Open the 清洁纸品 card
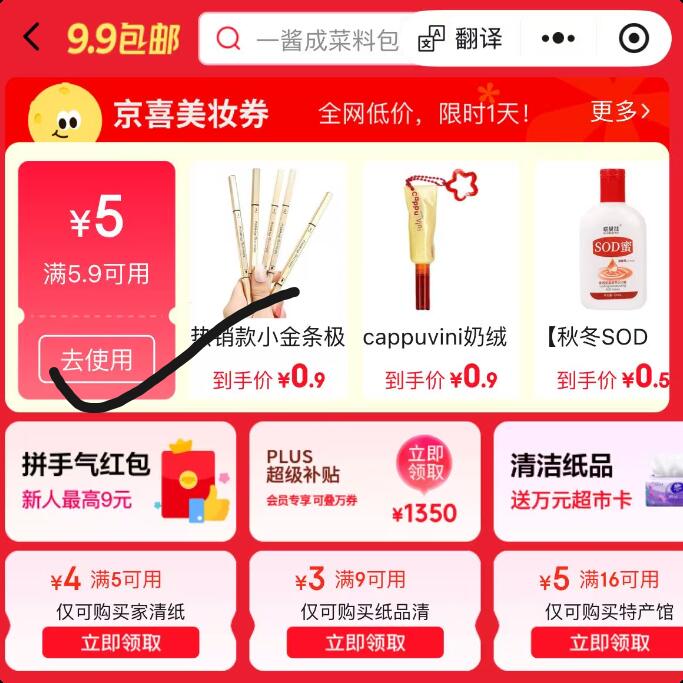 pyautogui.click(x=588, y=481)
